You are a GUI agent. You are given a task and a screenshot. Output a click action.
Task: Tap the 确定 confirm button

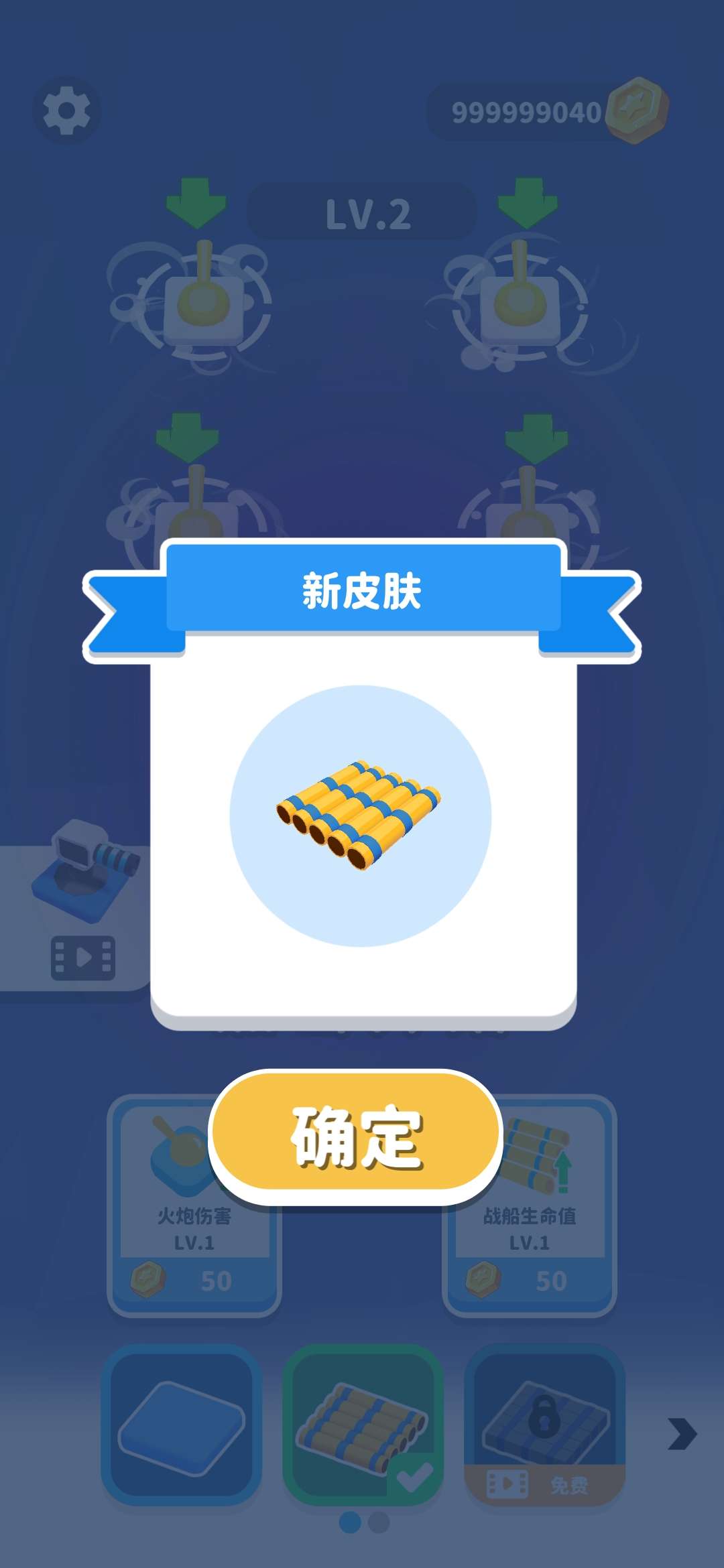click(355, 1135)
